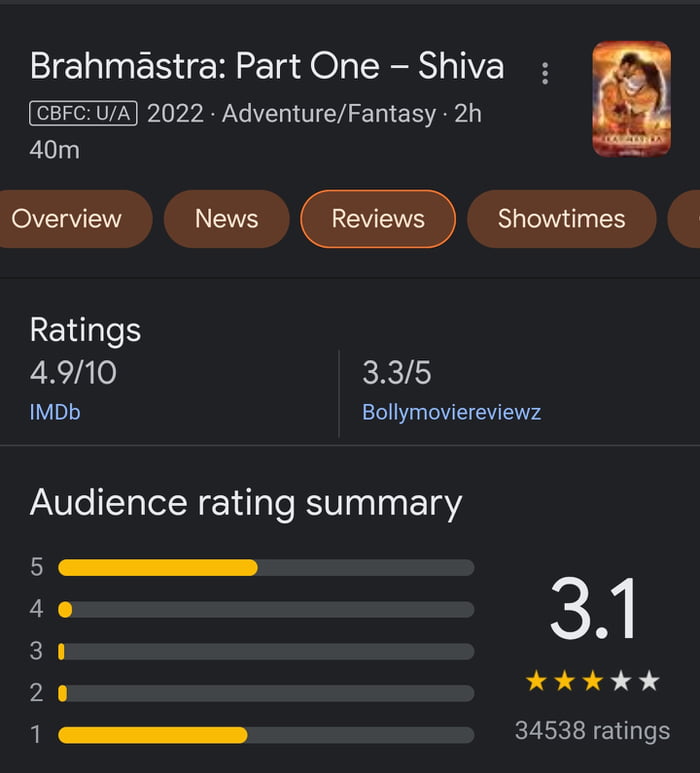Open the Brahmāstra movie poster thumbnail

[631, 99]
